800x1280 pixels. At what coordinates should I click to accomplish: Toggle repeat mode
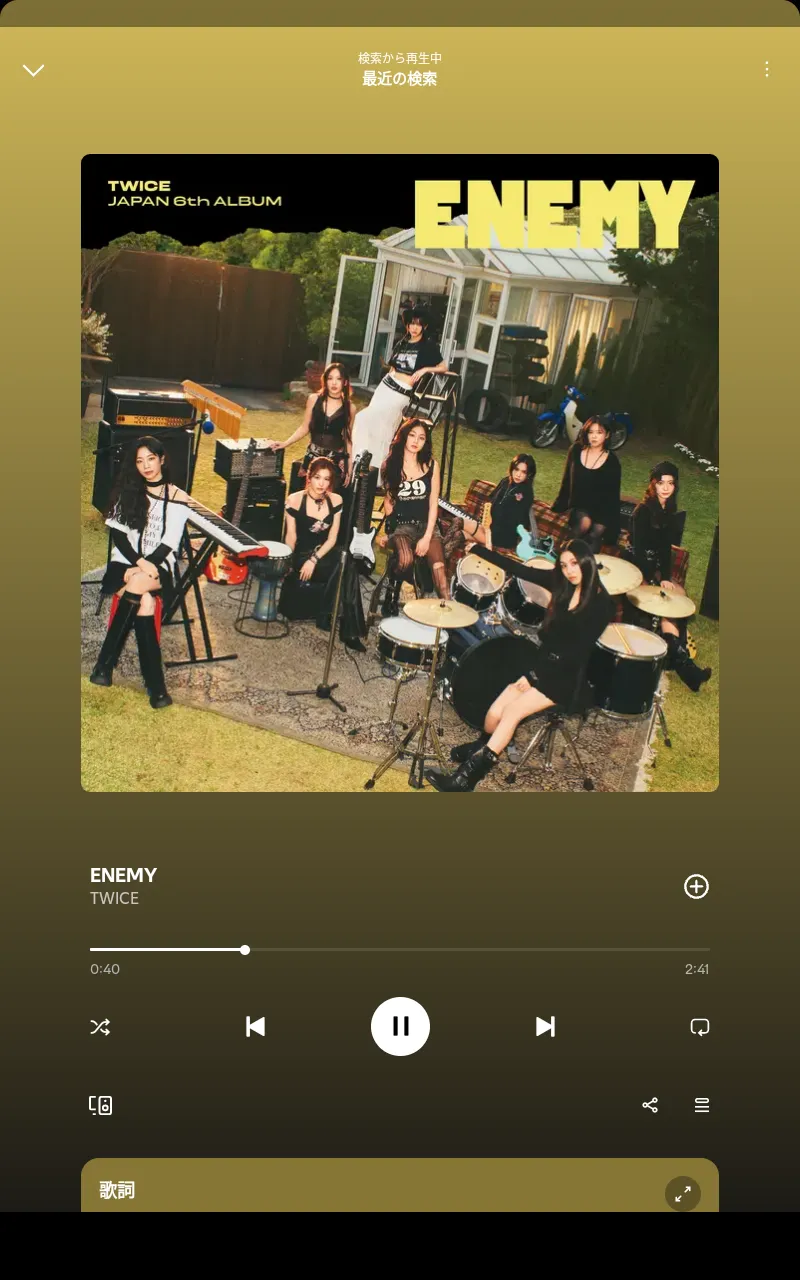pos(700,1026)
